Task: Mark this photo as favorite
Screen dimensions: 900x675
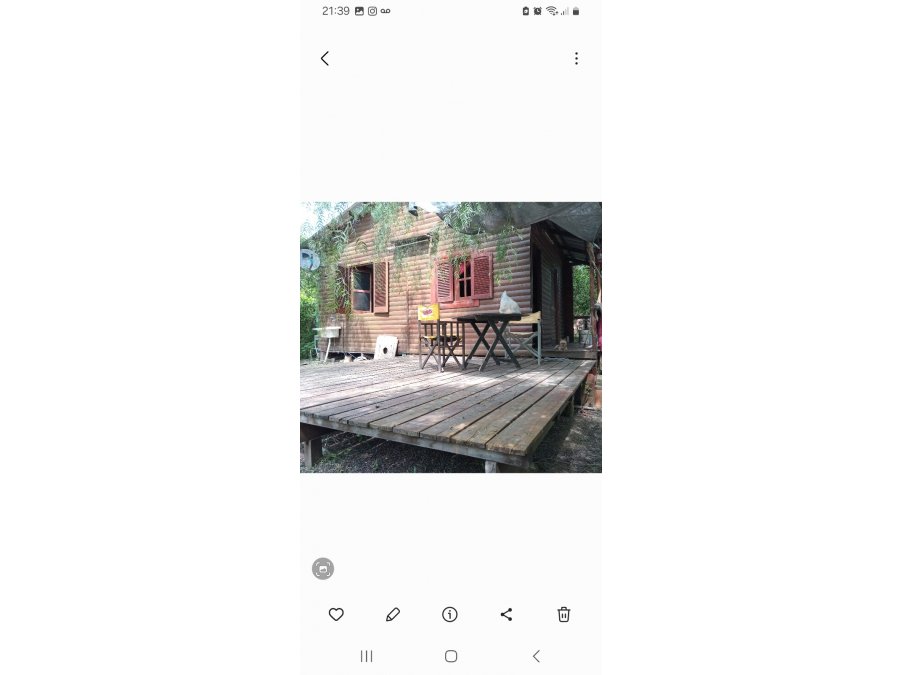Action: click(x=336, y=615)
